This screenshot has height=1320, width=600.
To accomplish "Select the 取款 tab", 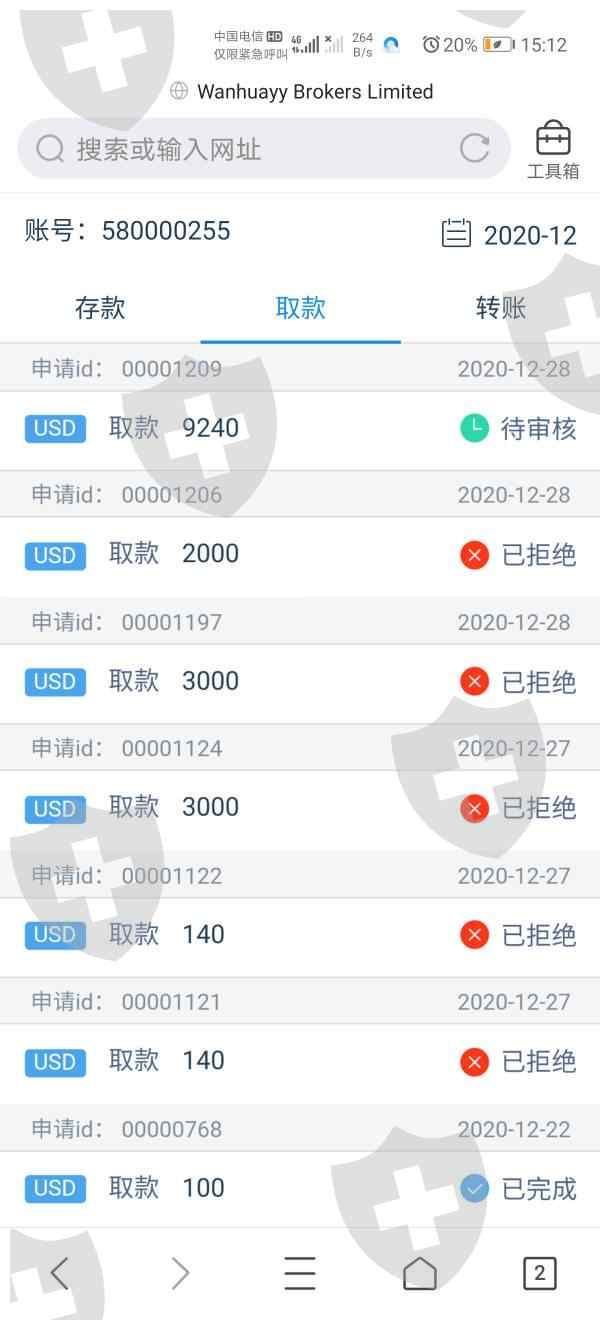I will point(300,308).
